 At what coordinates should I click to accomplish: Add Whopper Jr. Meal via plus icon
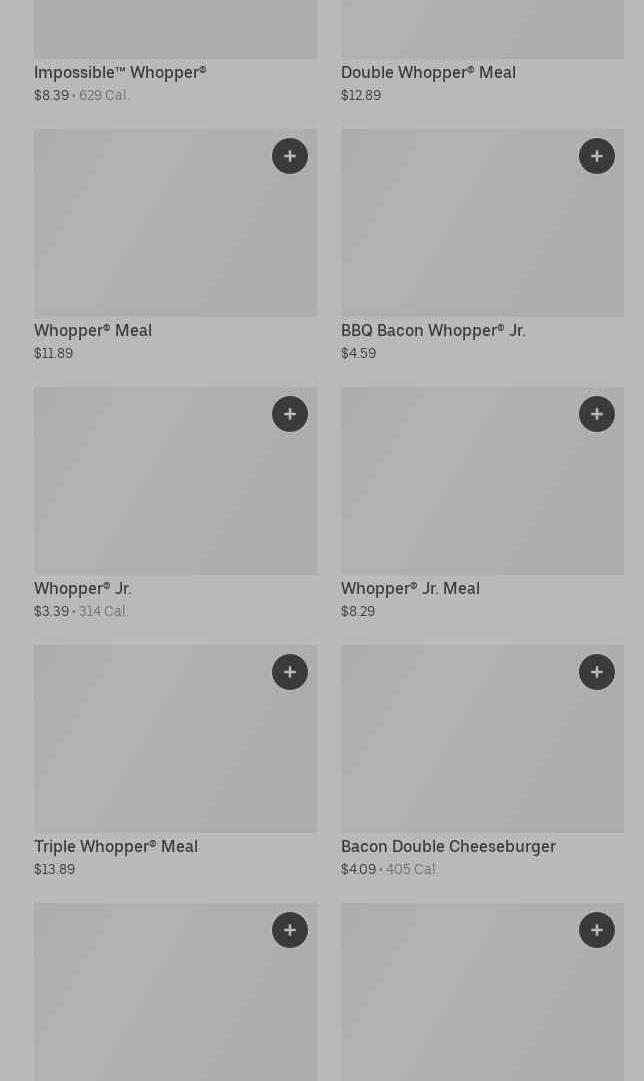tap(597, 414)
